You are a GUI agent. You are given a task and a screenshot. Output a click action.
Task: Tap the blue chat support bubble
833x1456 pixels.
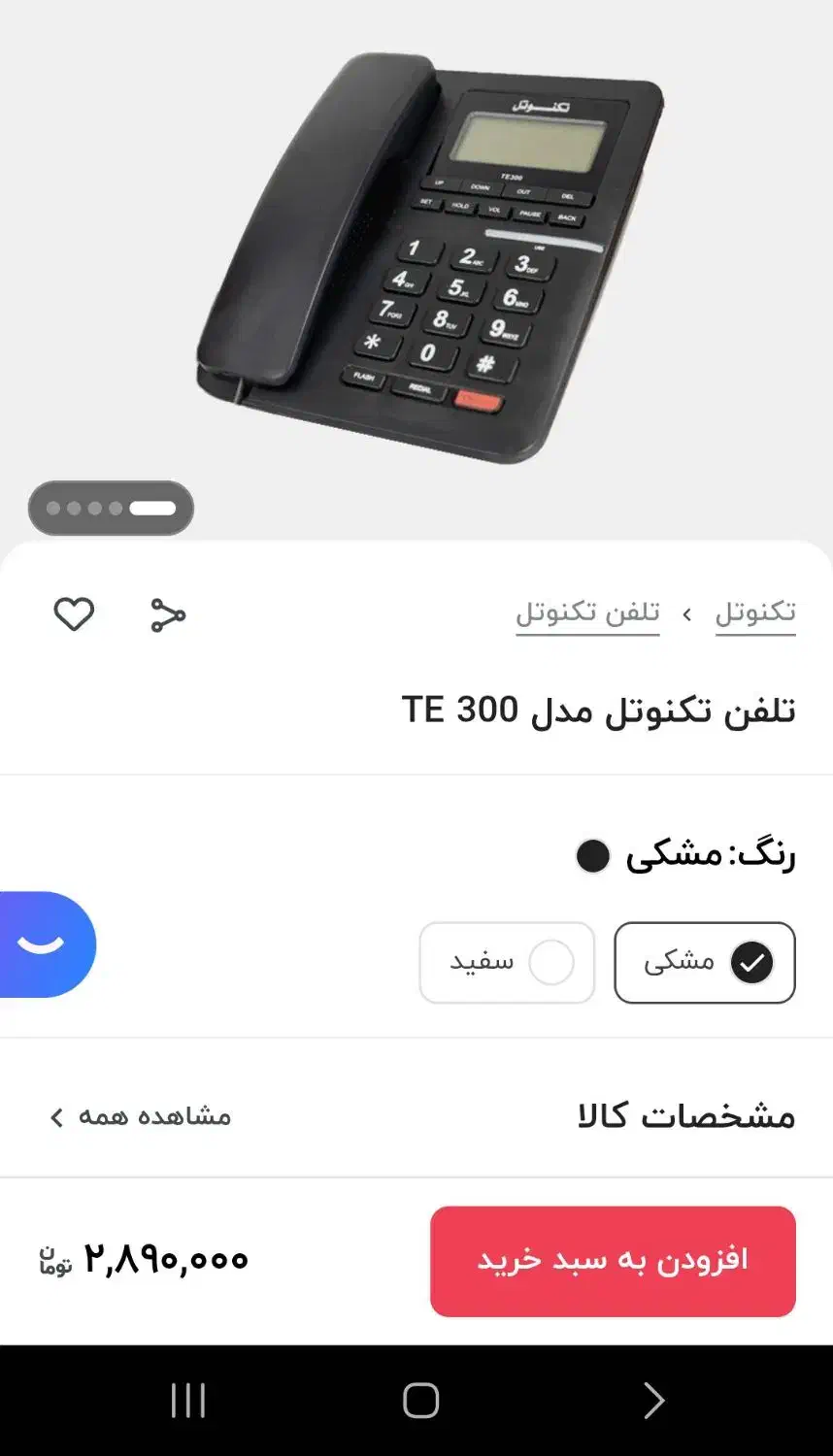(x=39, y=943)
